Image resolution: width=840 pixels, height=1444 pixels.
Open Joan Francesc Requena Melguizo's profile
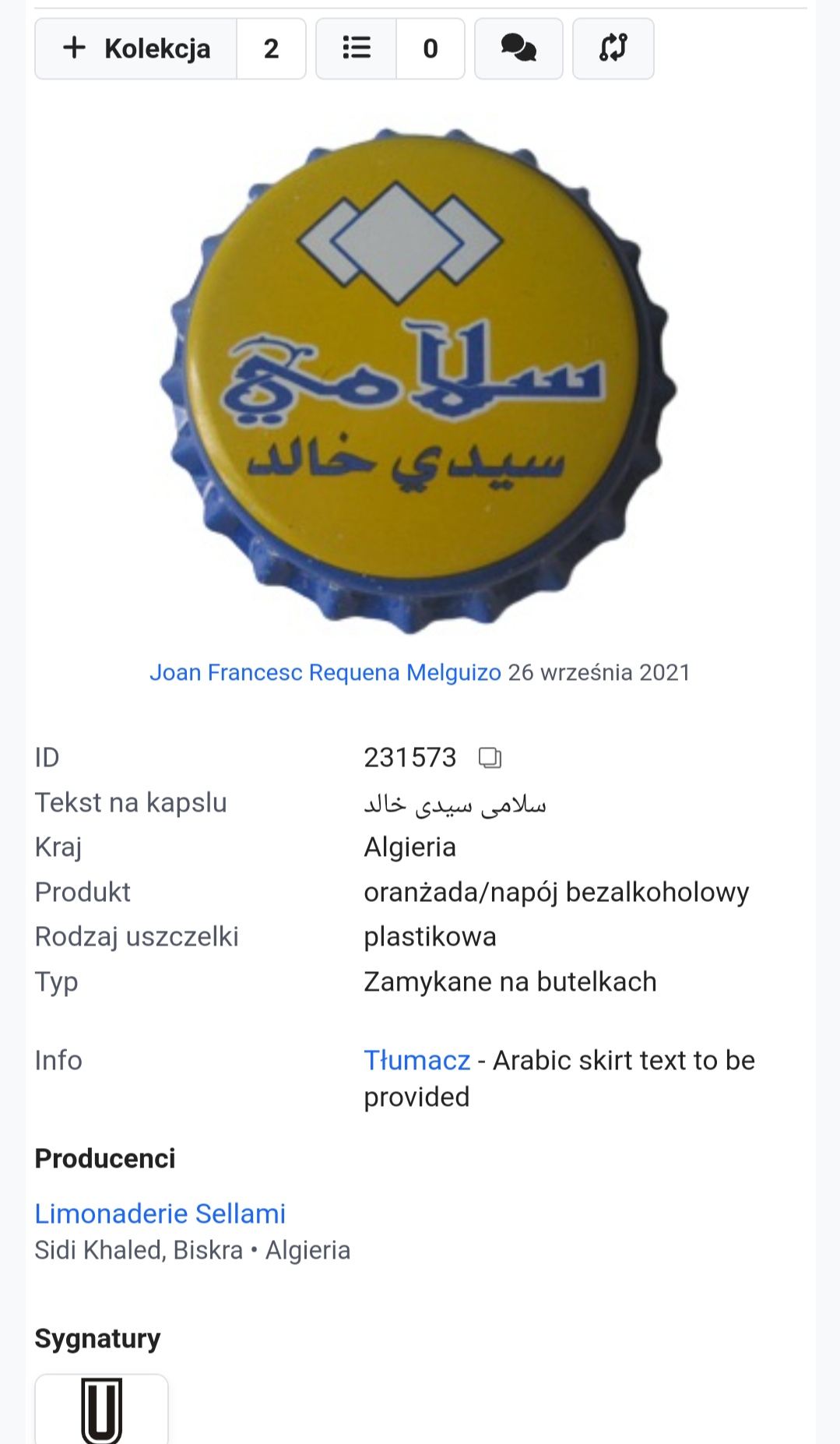click(325, 672)
